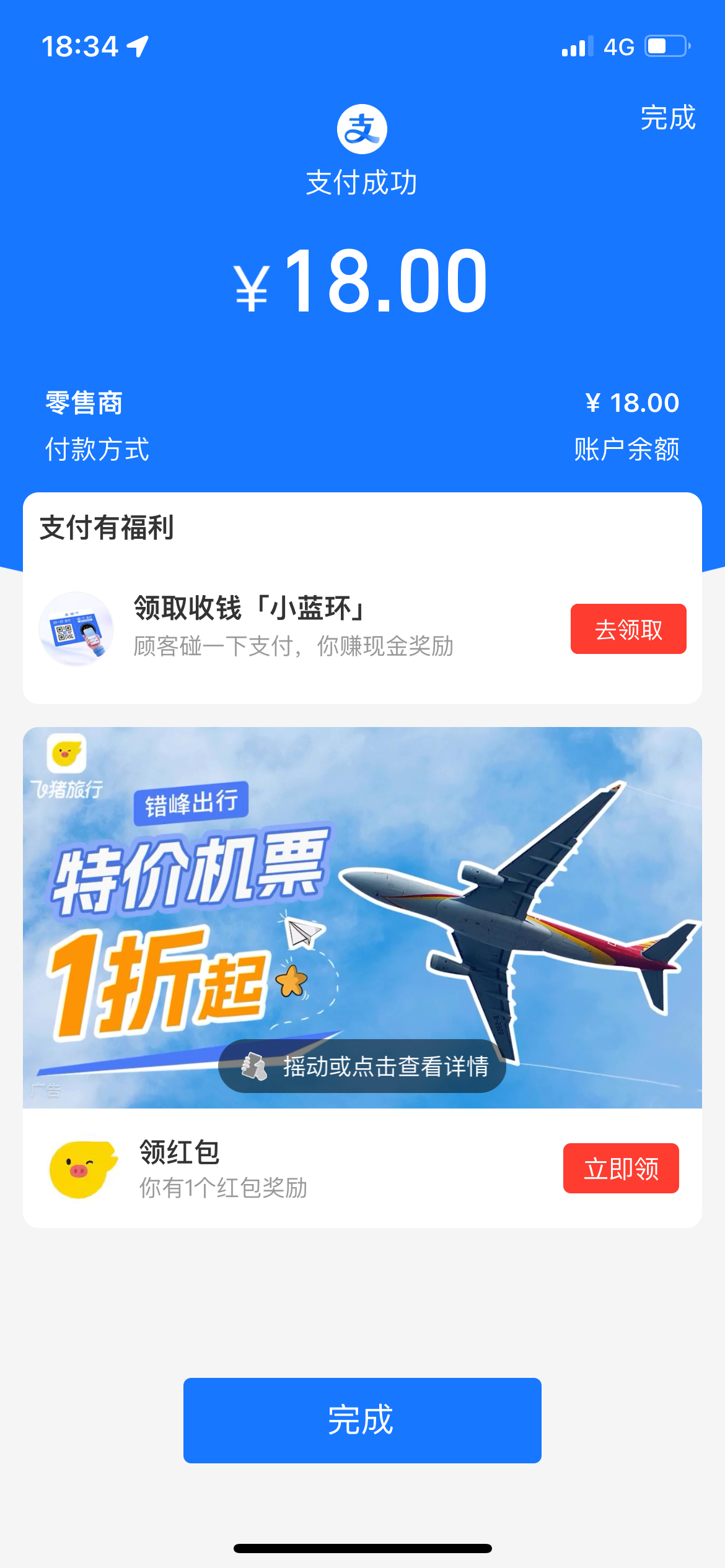The height and width of the screenshot is (1568, 725).
Task: Tap the red 去领取 button
Action: 628,629
